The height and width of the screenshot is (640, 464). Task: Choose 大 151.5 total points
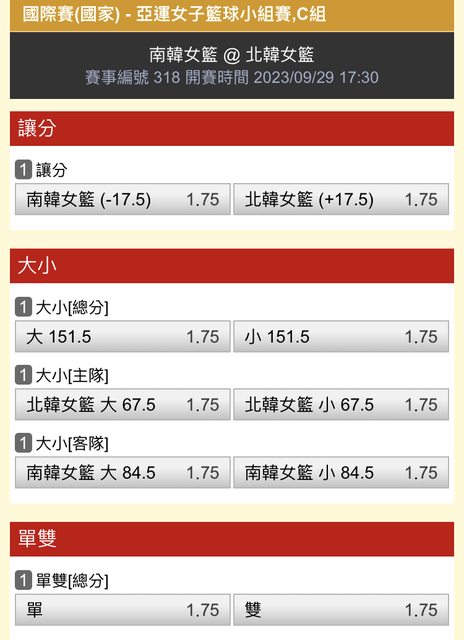123,336
